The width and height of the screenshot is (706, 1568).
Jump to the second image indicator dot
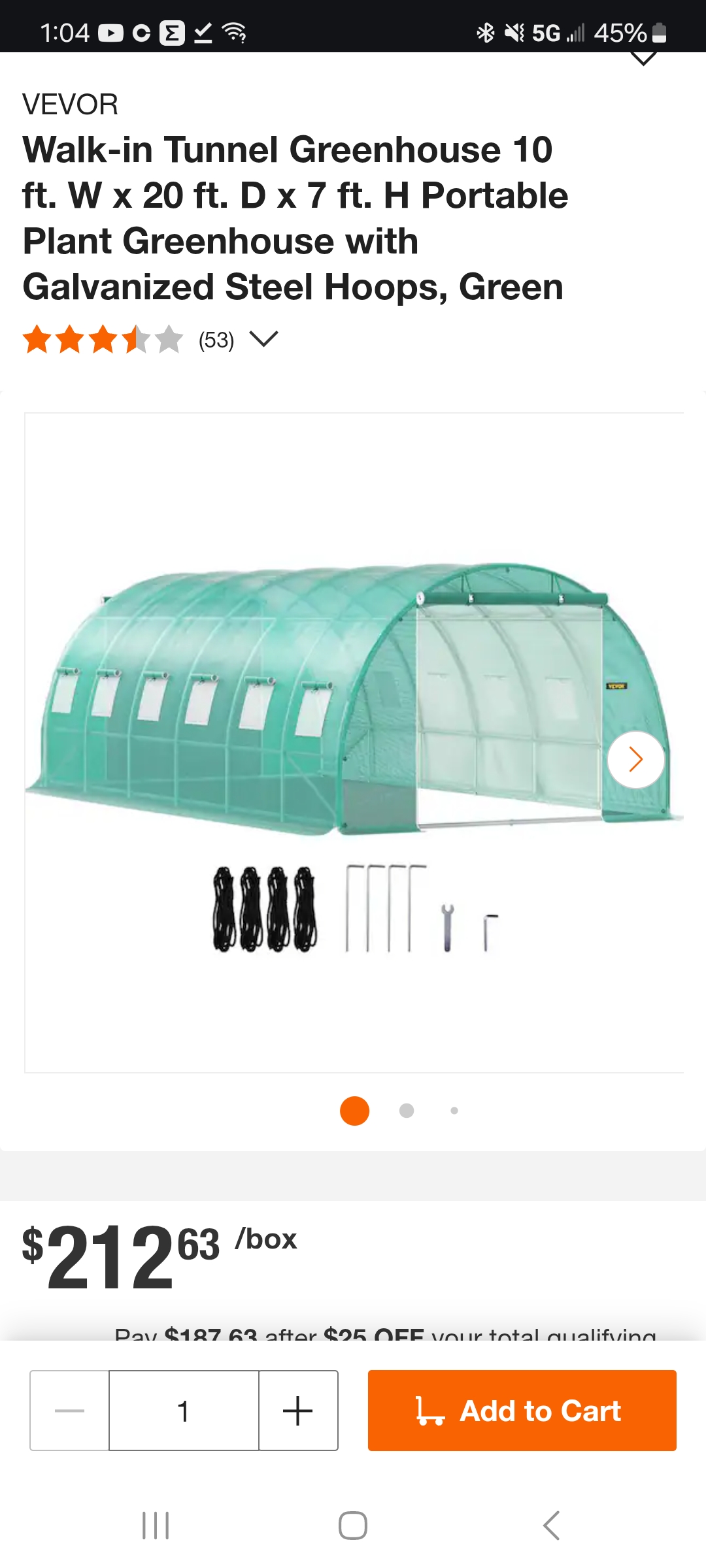pyautogui.click(x=407, y=1111)
